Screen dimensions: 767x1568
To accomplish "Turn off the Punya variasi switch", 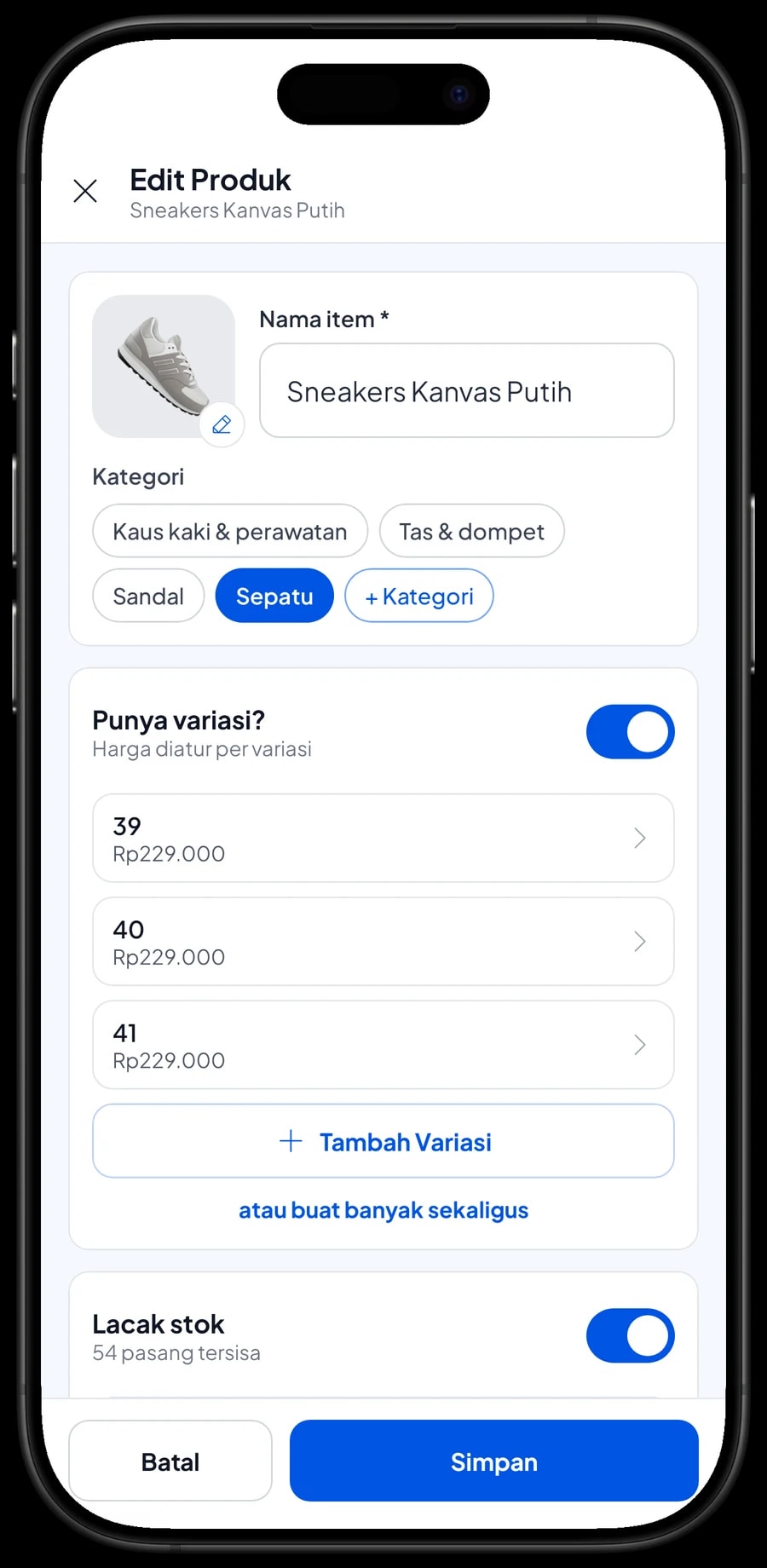I will pyautogui.click(x=630, y=732).
